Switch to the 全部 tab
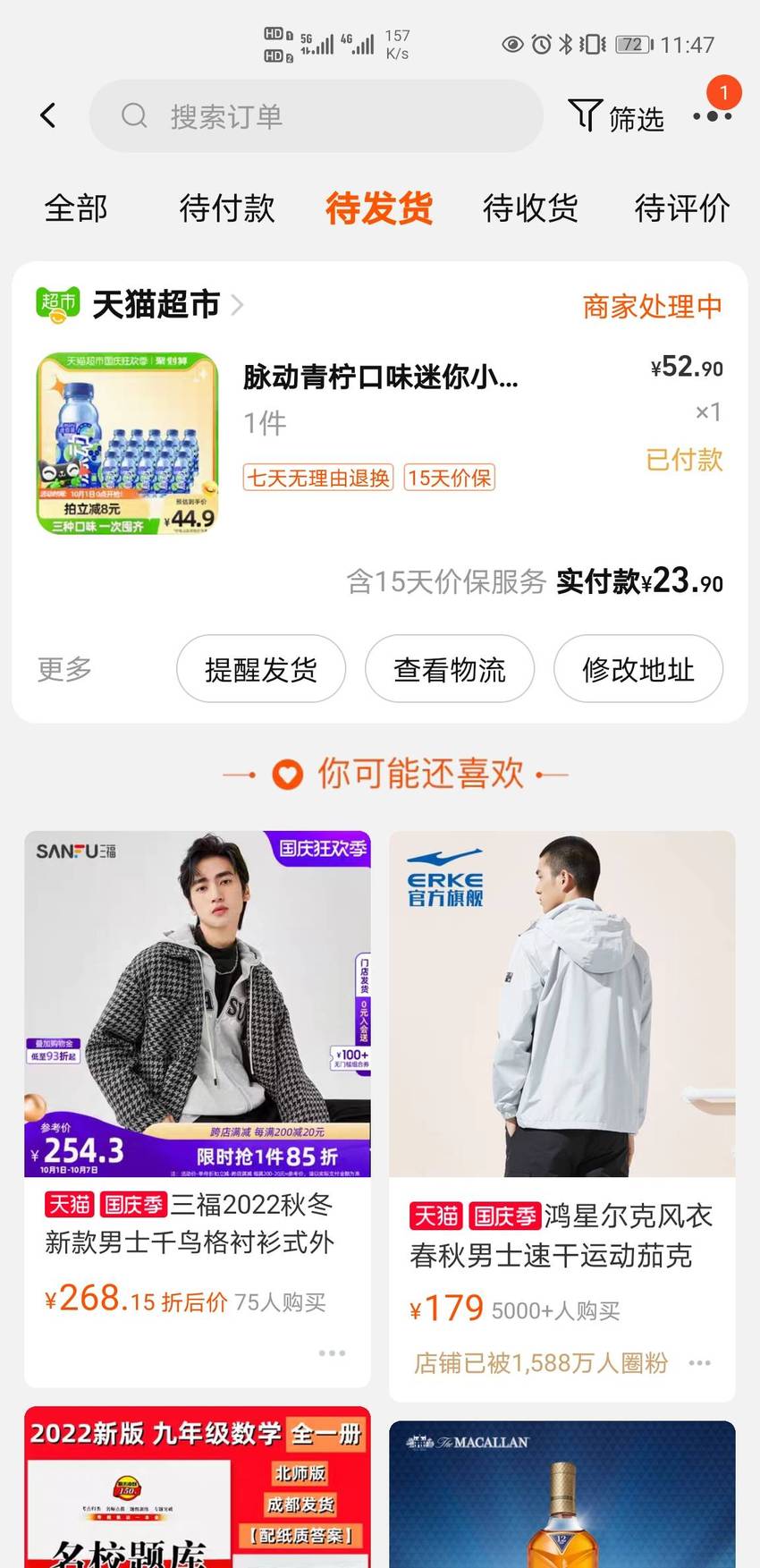The height and width of the screenshot is (1568, 760). (76, 208)
